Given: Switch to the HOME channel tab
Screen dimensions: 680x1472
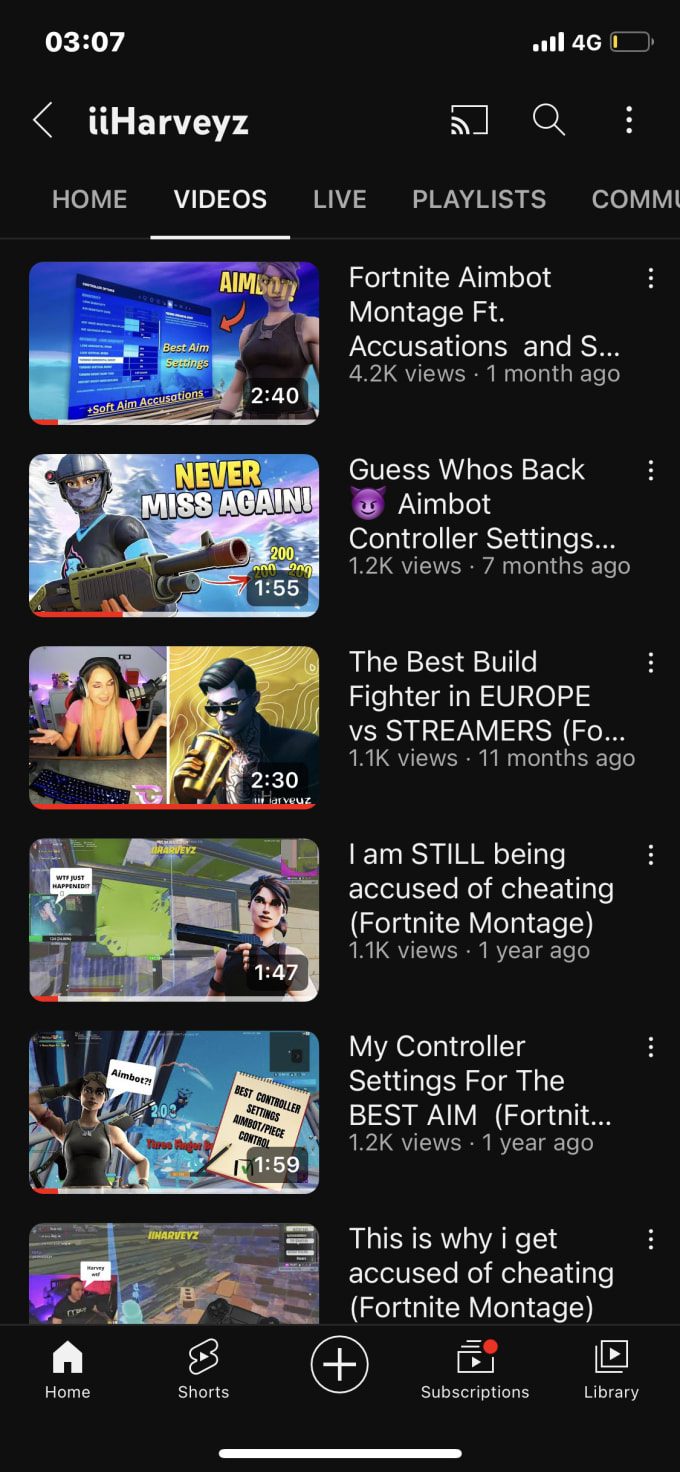Looking at the screenshot, I should click(x=89, y=199).
